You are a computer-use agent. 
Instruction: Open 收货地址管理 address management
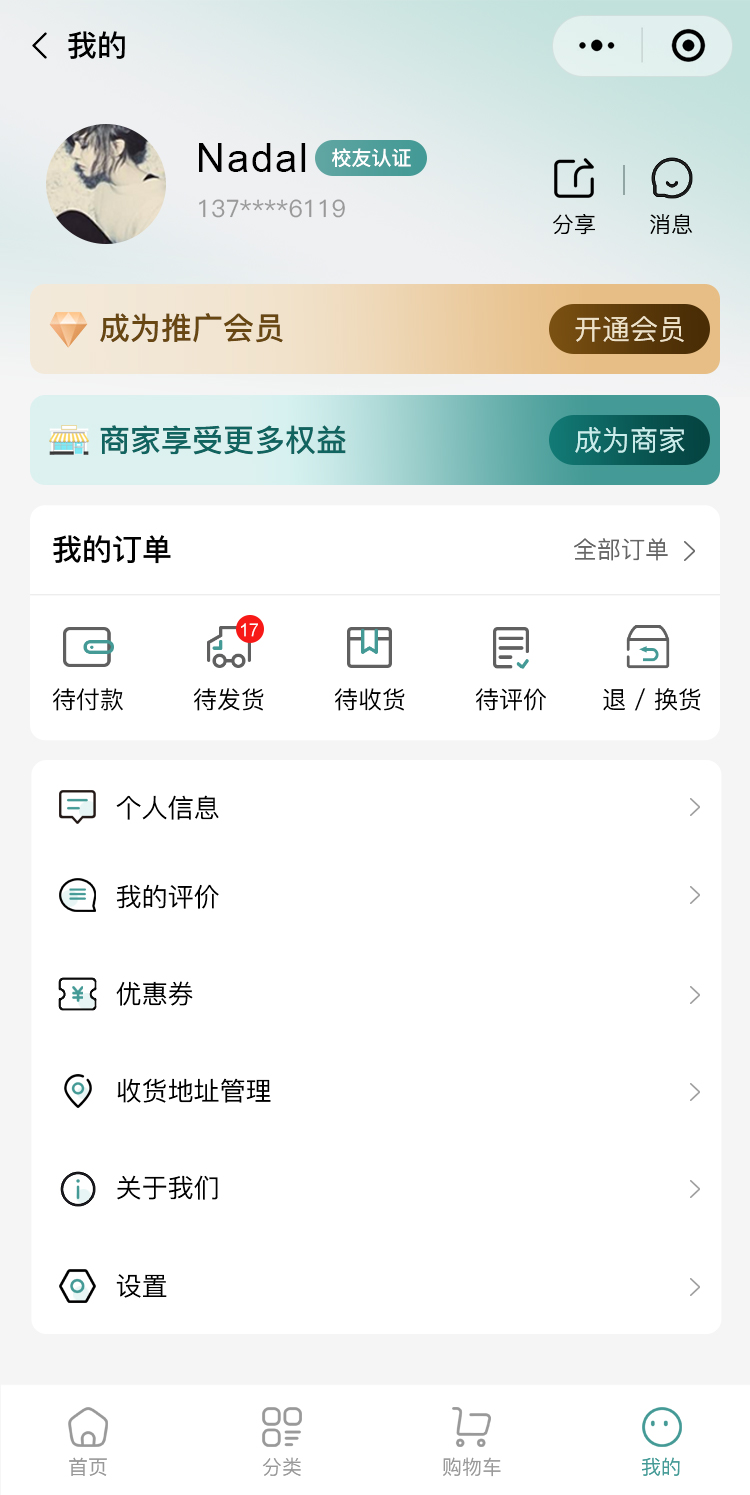click(375, 1091)
